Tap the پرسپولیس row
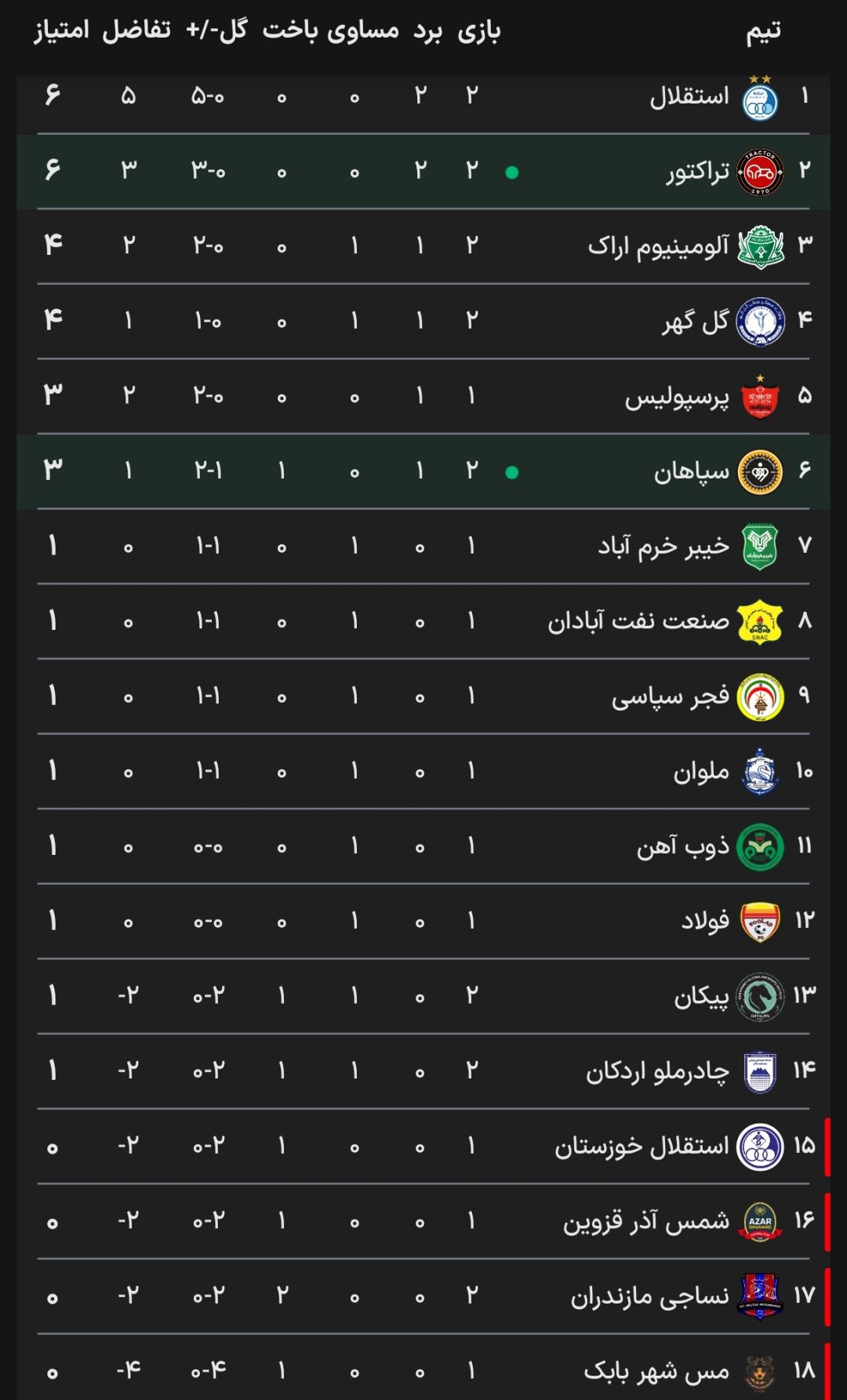 point(423,396)
